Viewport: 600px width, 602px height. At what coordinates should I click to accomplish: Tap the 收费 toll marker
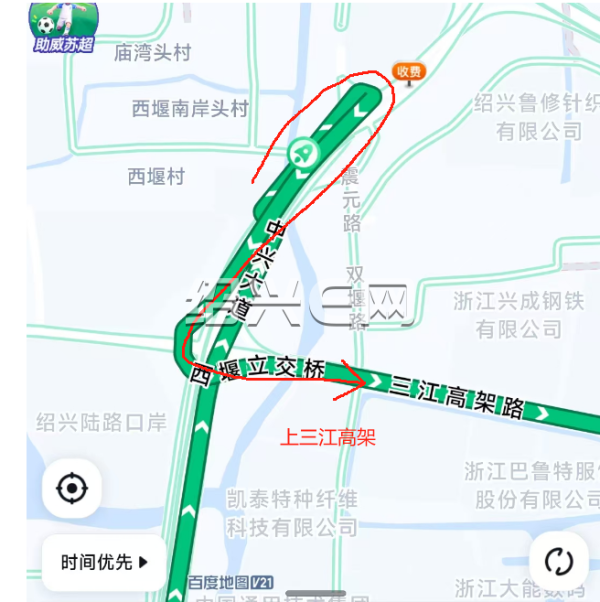click(408, 71)
